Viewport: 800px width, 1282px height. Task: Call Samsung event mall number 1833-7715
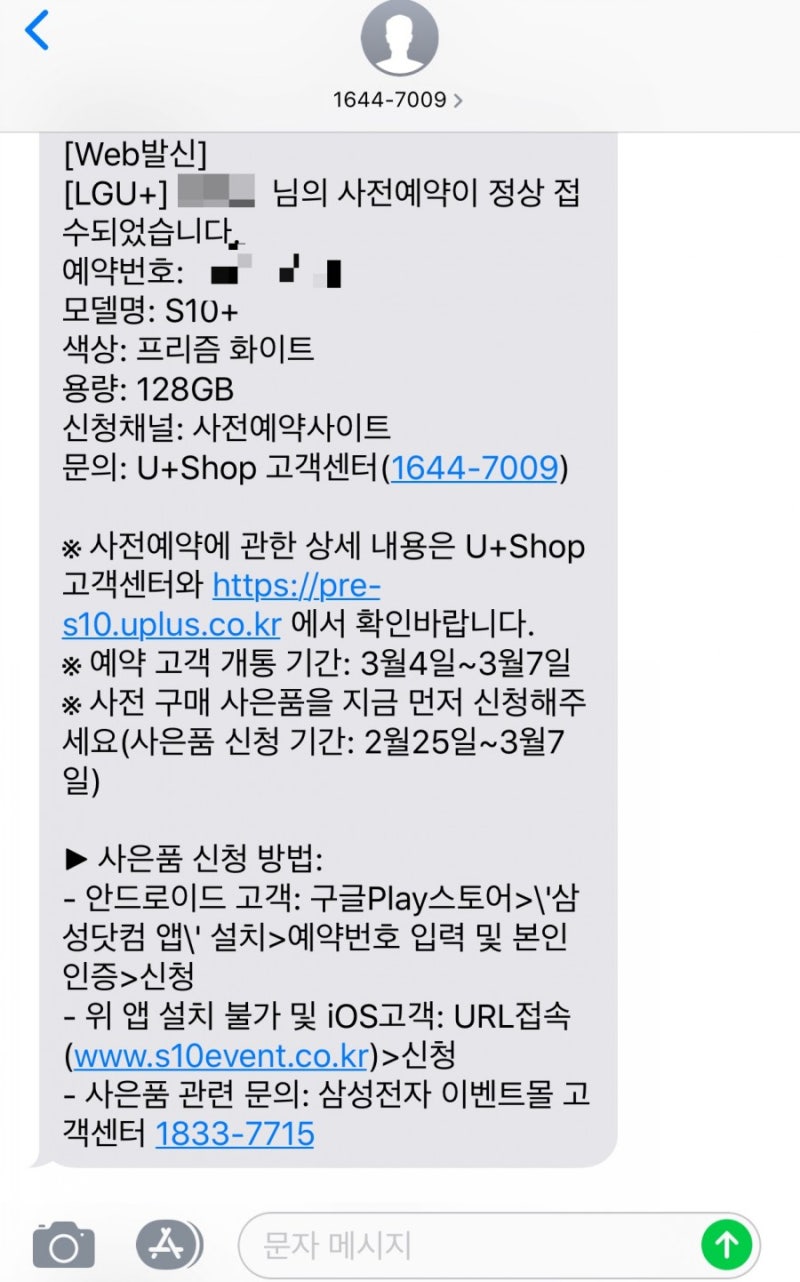tap(235, 1133)
